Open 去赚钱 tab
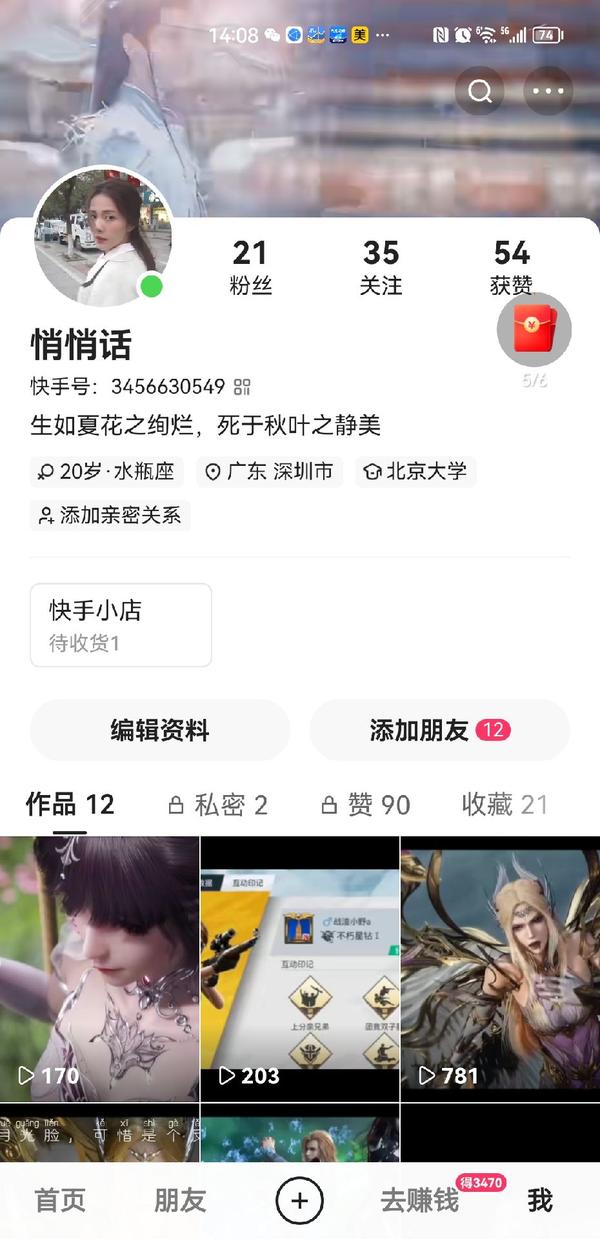Screen dimensions: 600x1239 click(420, 1200)
